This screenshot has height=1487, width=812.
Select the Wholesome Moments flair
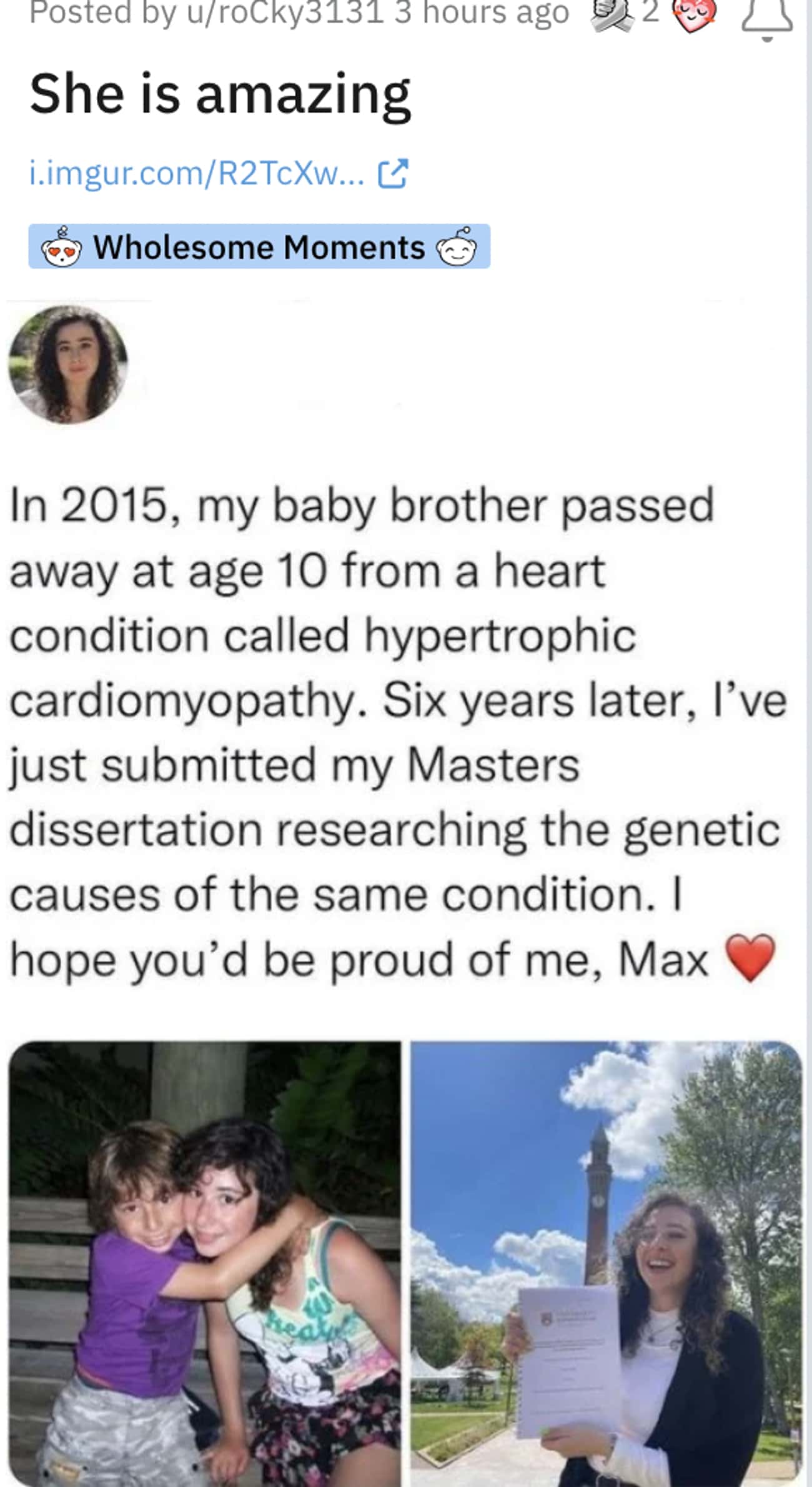pyautogui.click(x=259, y=247)
